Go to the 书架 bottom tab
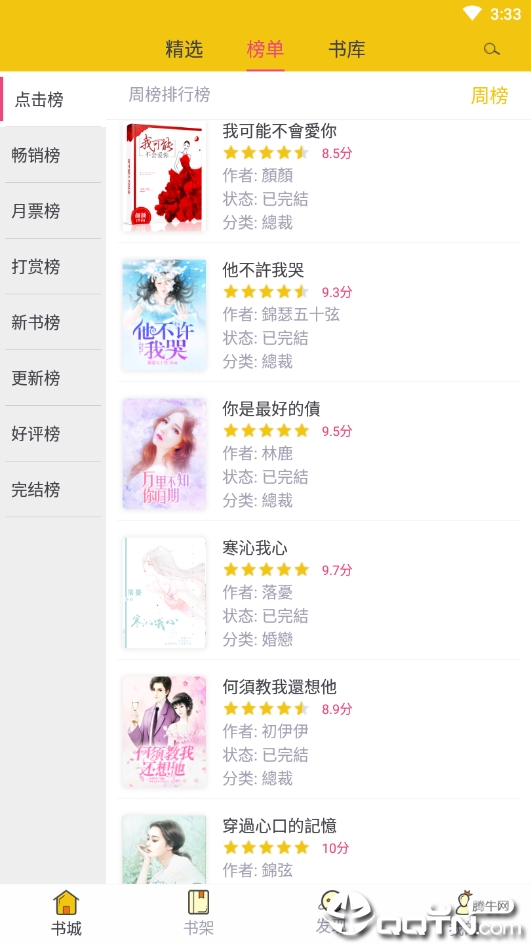 click(199, 913)
